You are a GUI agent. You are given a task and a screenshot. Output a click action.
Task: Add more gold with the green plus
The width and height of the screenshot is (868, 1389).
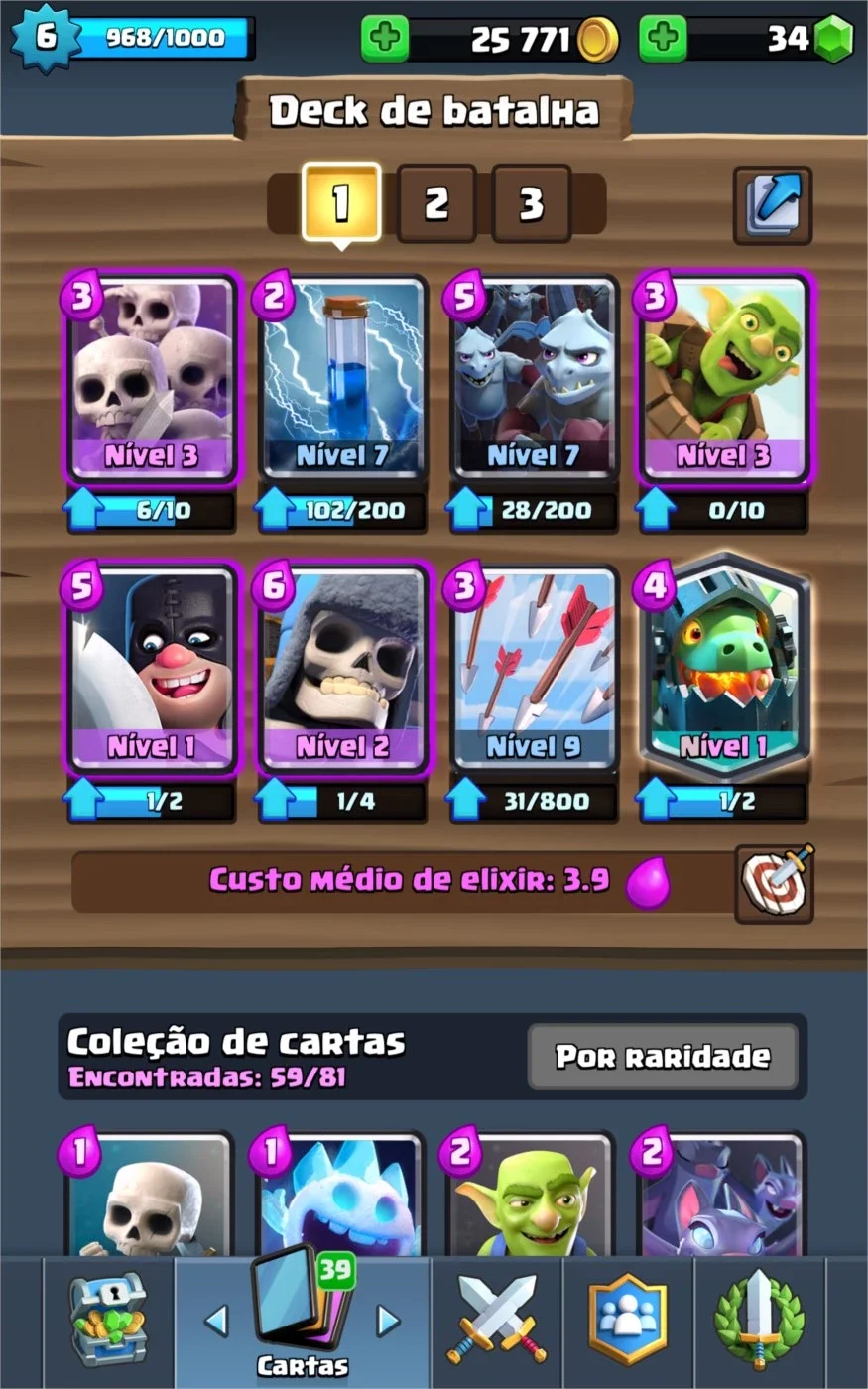click(384, 39)
